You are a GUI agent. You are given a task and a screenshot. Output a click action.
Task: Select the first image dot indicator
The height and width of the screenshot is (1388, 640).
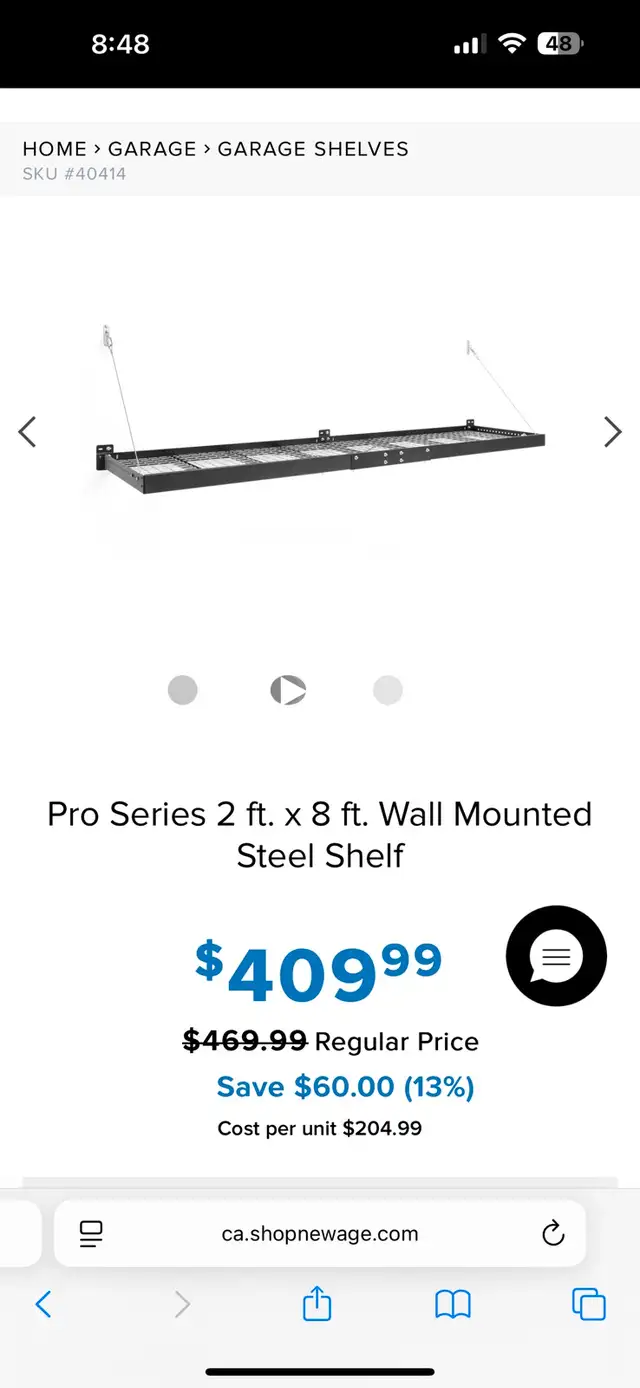click(183, 690)
